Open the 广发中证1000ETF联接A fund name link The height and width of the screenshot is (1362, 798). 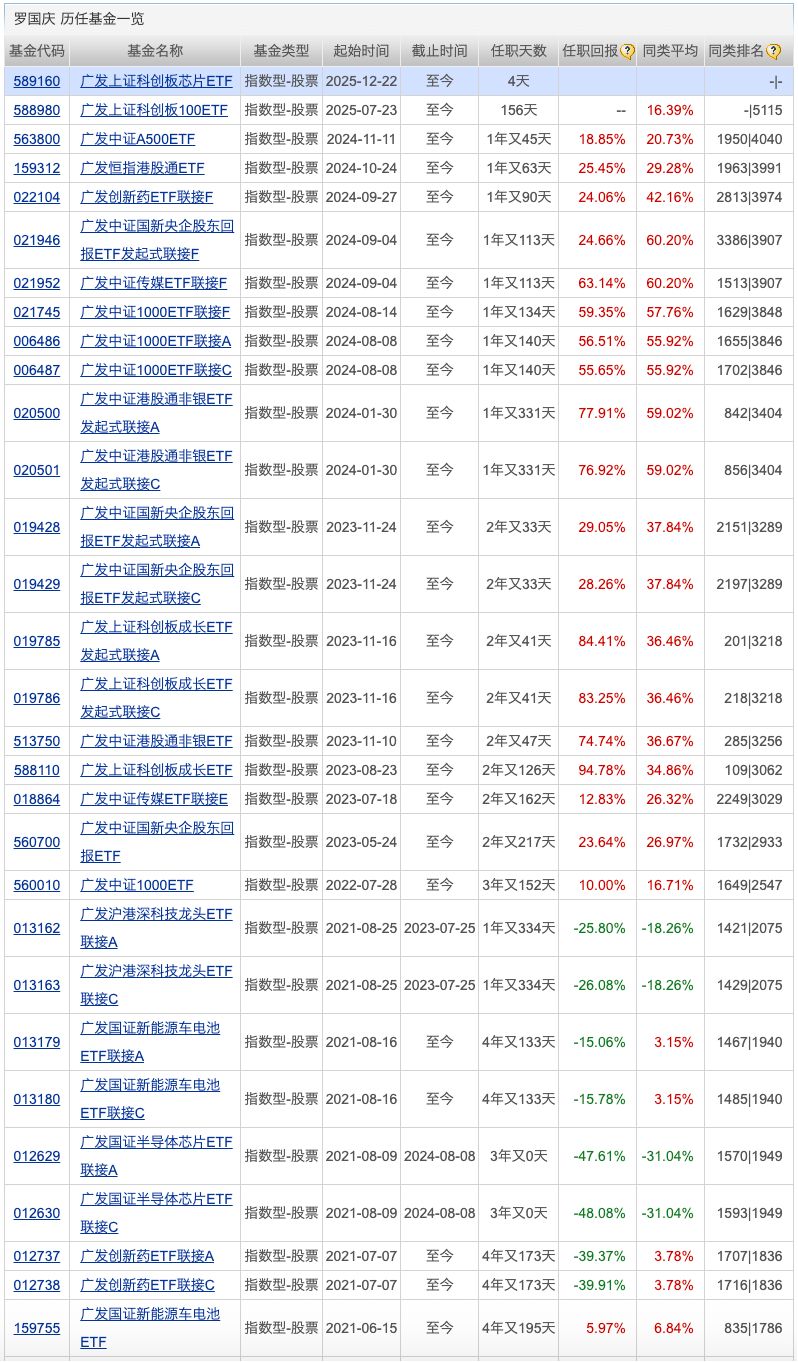[x=156, y=341]
